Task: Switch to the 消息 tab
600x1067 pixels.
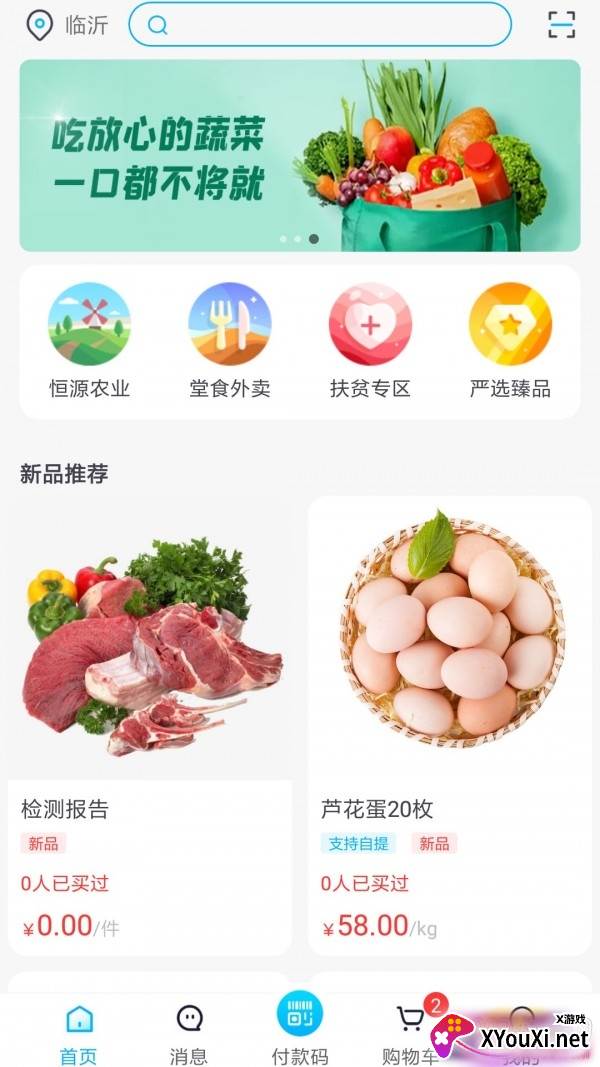Action: pos(189,1032)
